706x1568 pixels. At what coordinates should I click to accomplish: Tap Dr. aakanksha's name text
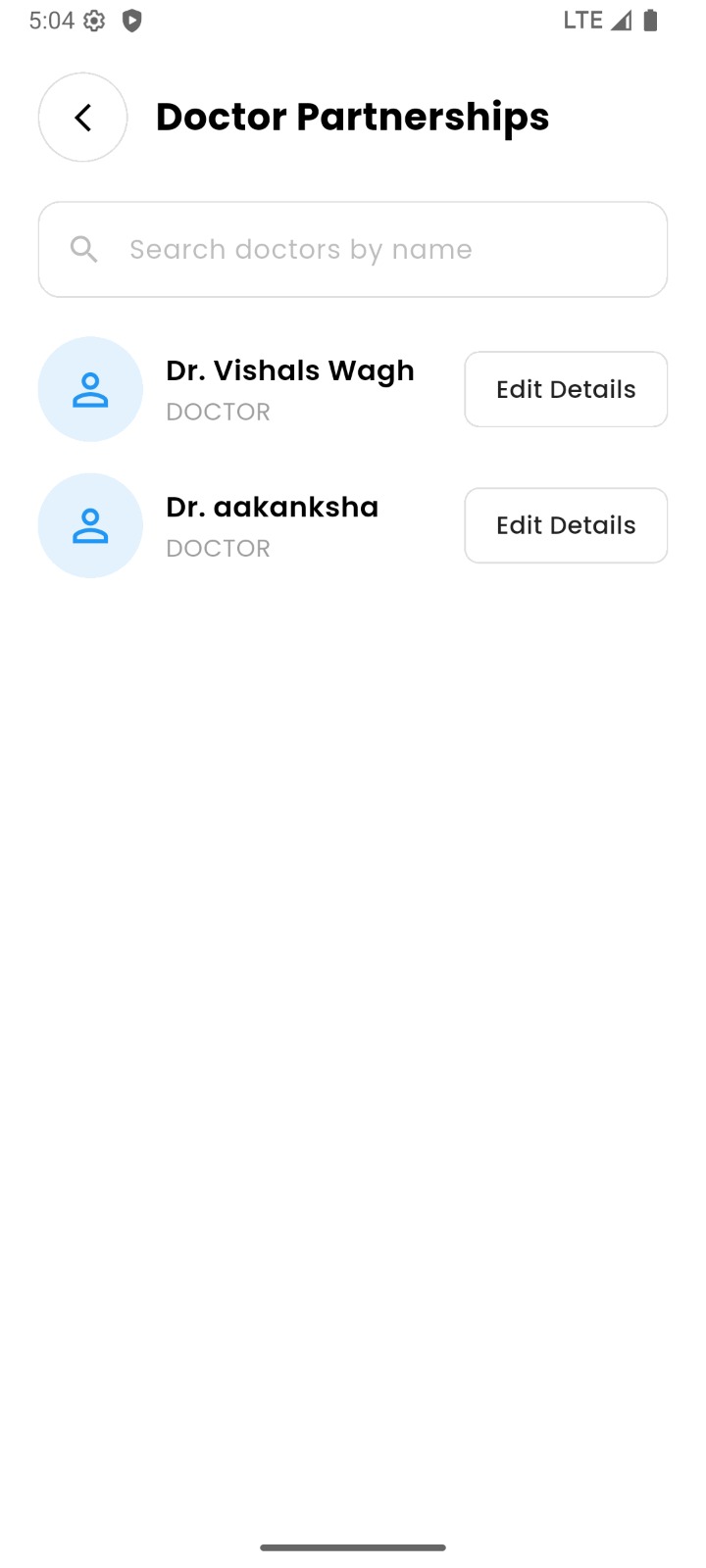pyautogui.click(x=273, y=507)
